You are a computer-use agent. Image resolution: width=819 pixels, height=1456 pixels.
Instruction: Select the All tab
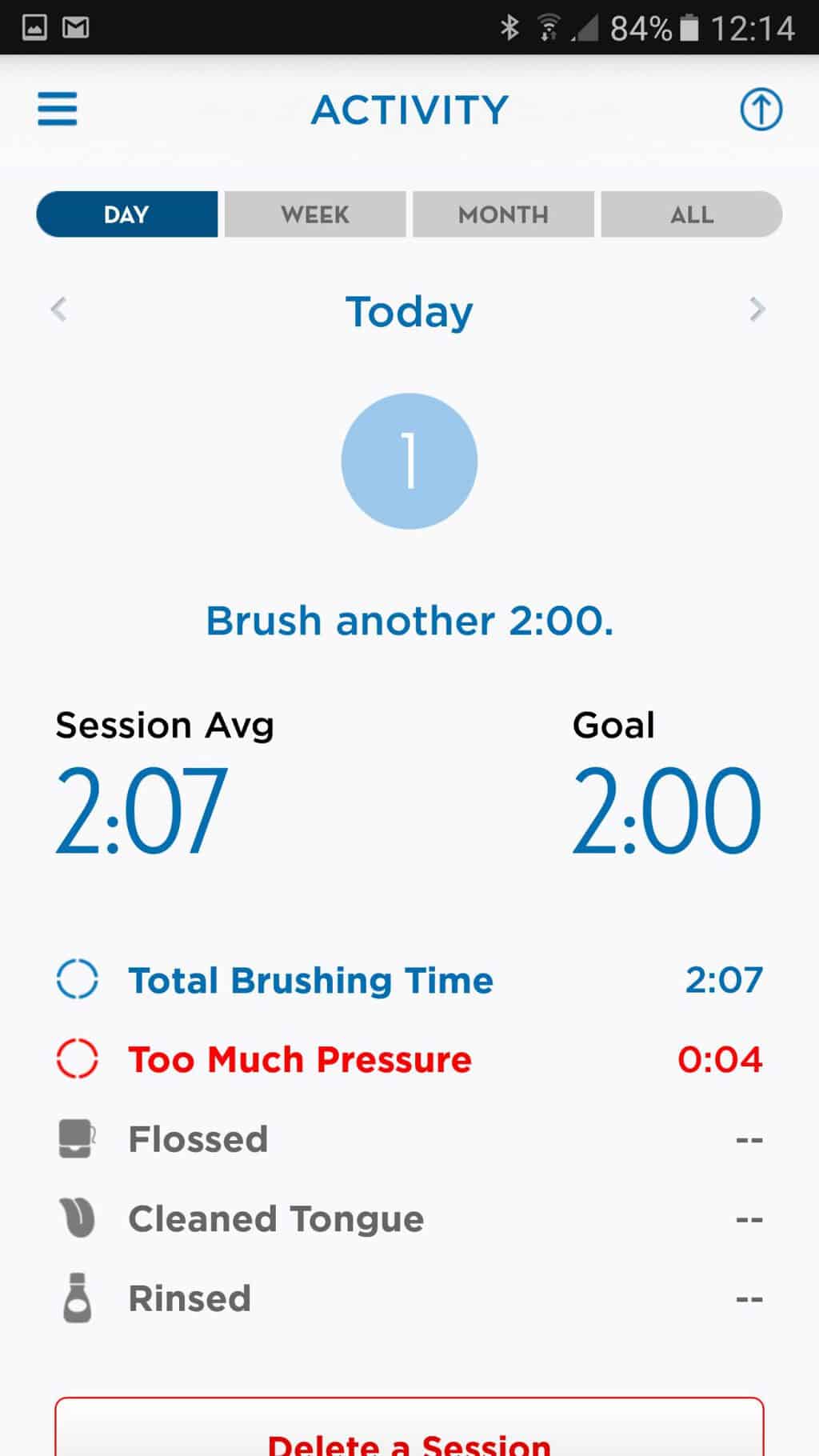coord(692,214)
